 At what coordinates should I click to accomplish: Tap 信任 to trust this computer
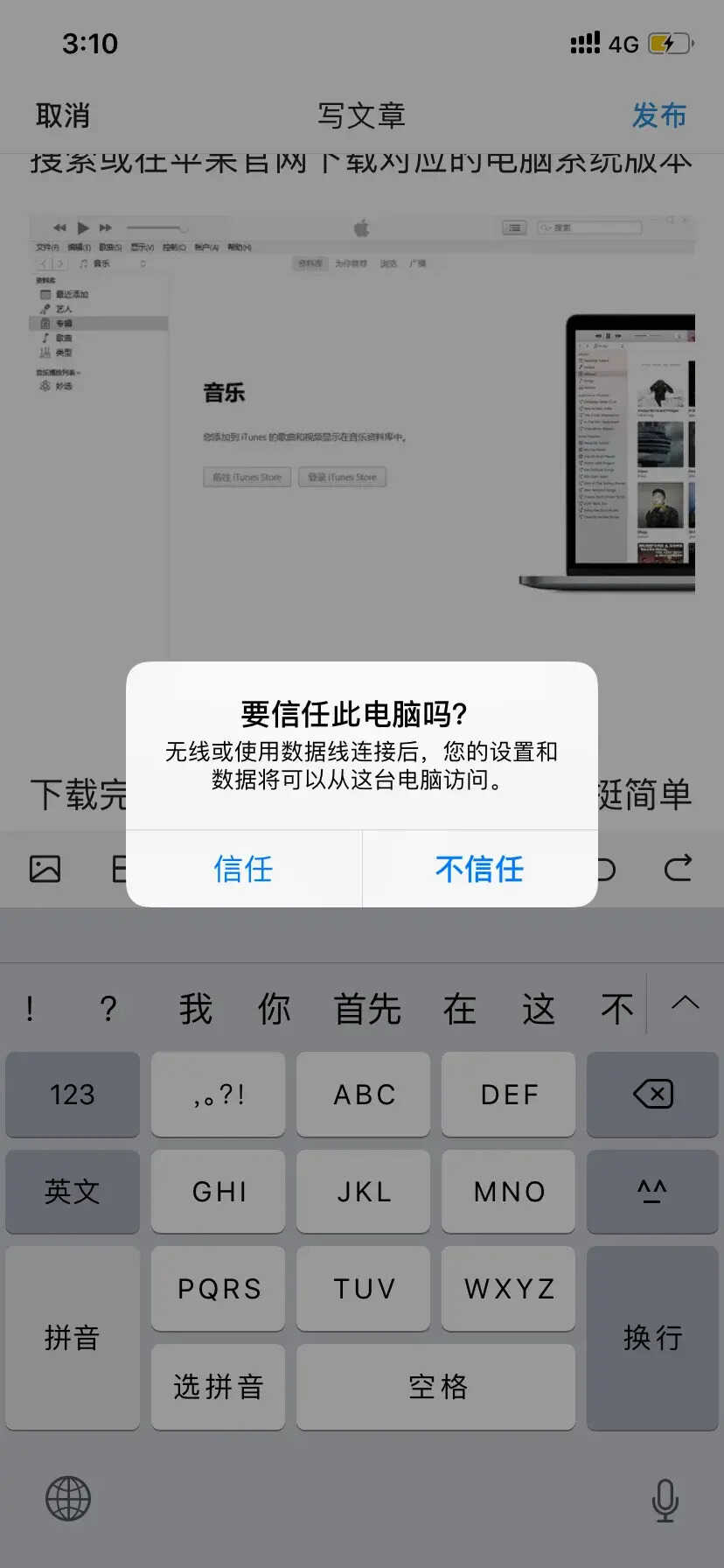click(243, 869)
